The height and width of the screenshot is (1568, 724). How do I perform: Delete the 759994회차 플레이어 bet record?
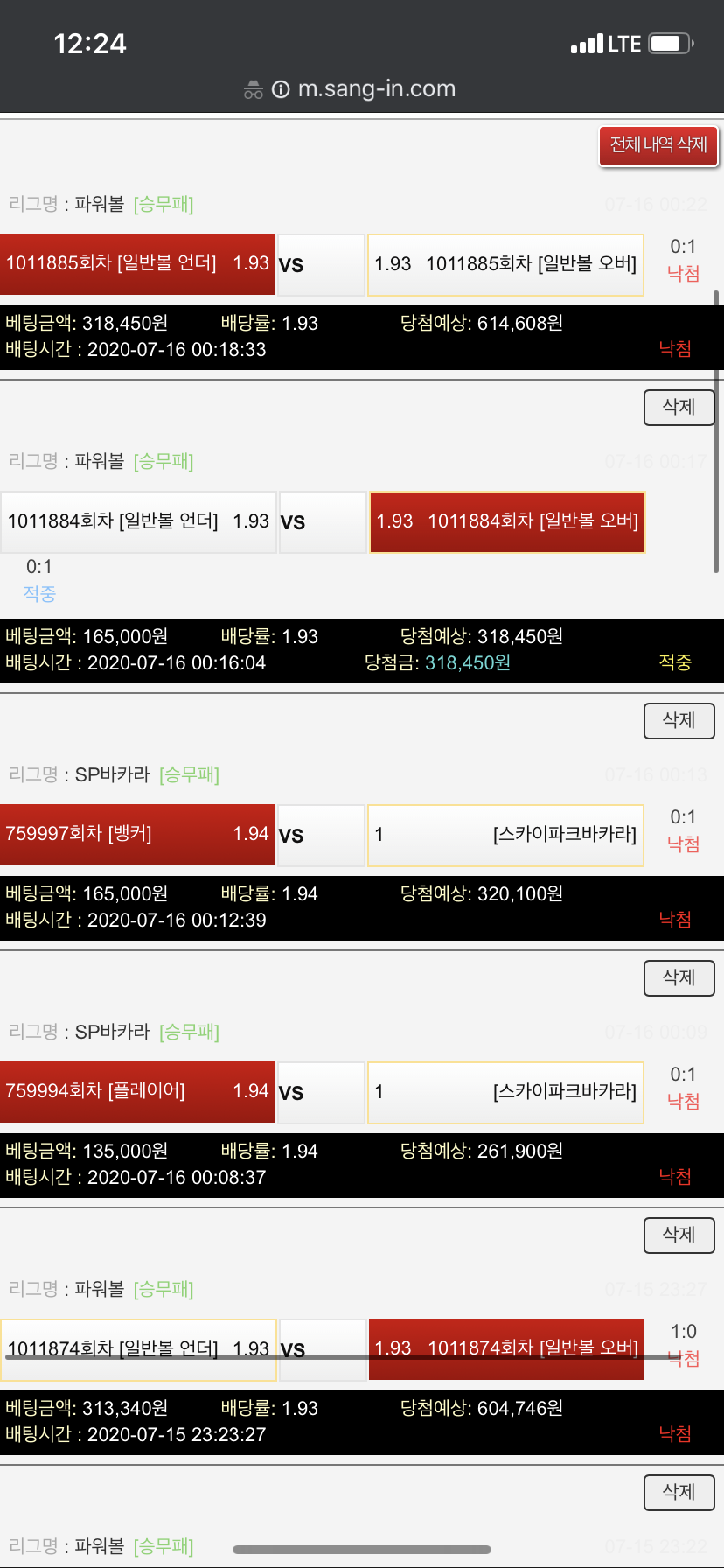(x=679, y=978)
